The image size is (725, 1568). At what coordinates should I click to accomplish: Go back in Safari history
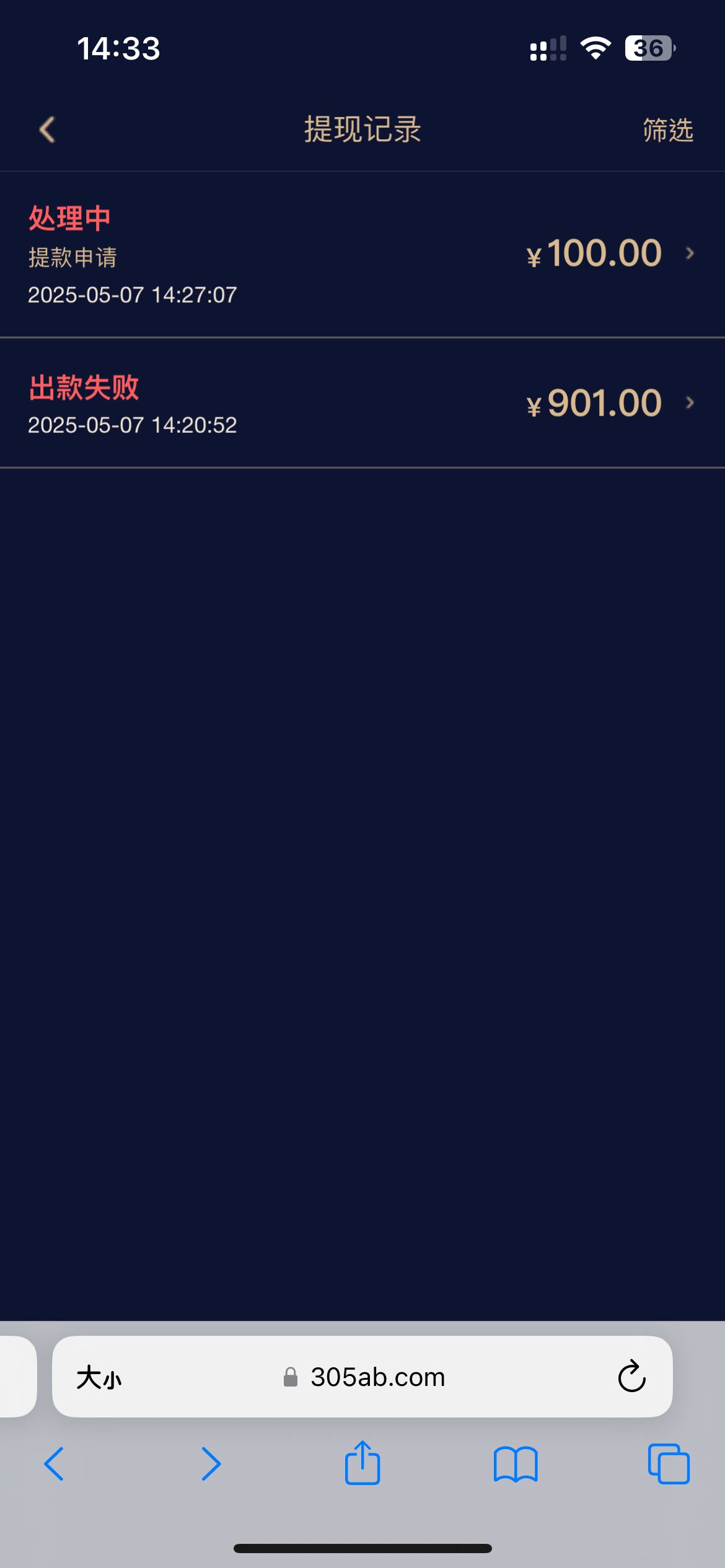pyautogui.click(x=55, y=1464)
